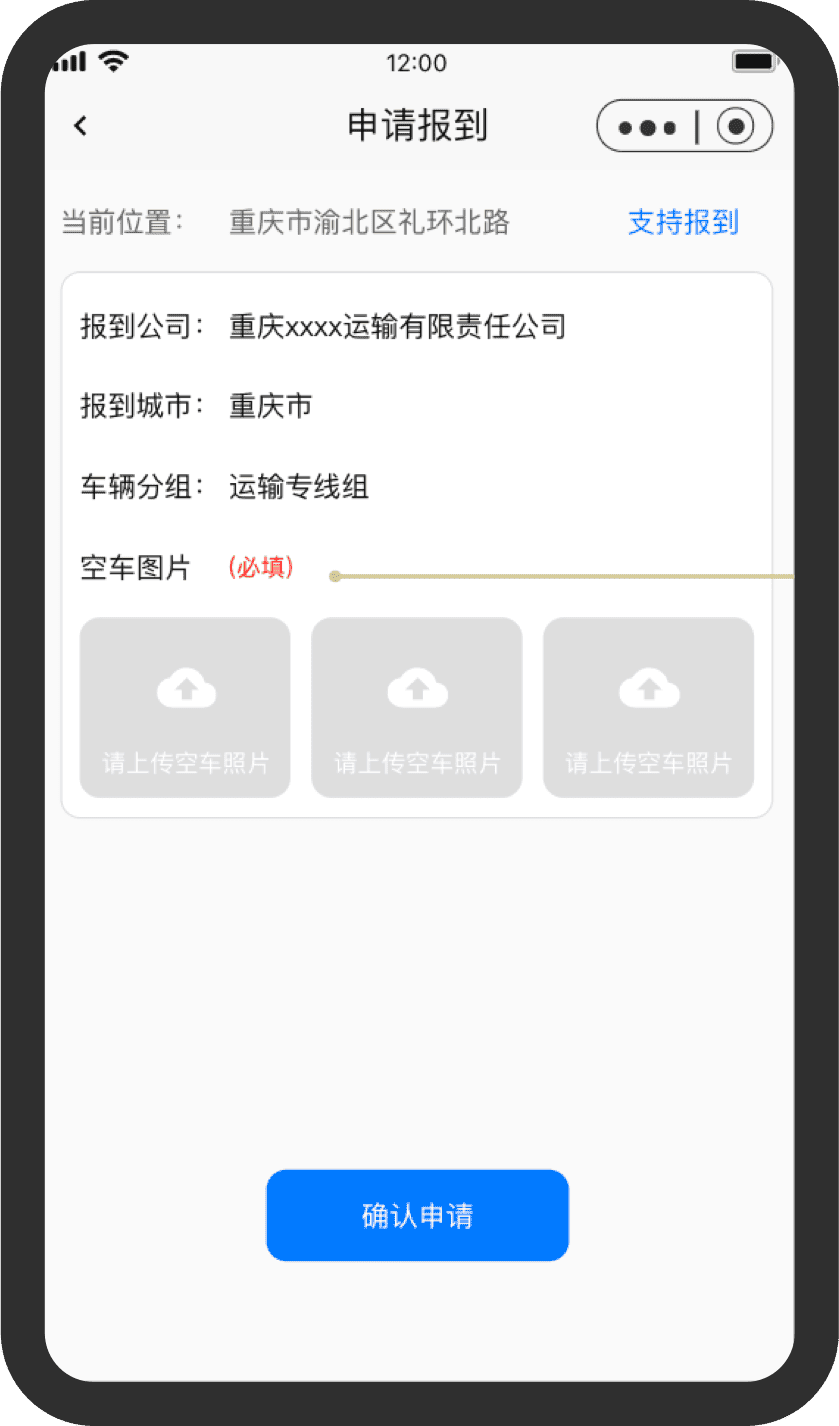Upload a photo in the middle 请上传空车照片 slot
839x1426 pixels.
click(x=417, y=707)
